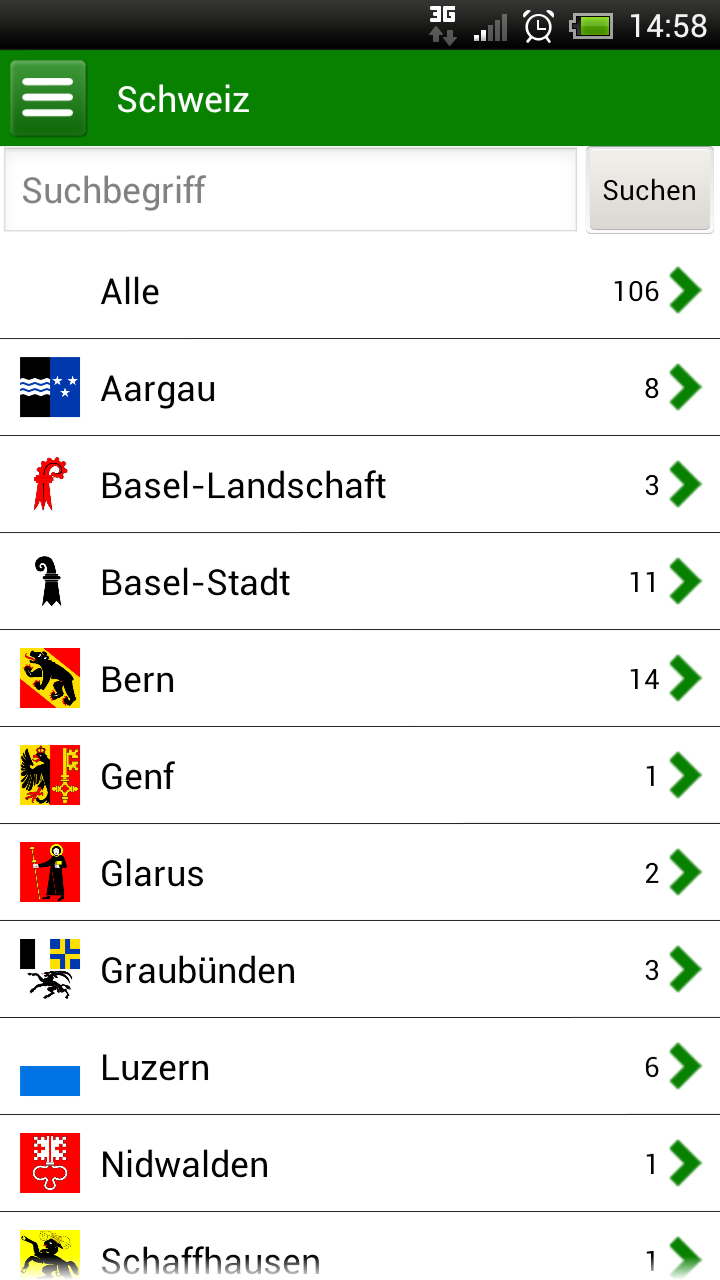Screen dimensions: 720x1280
Task: Click the Nidwalden flag icon
Action: [x=49, y=1164]
